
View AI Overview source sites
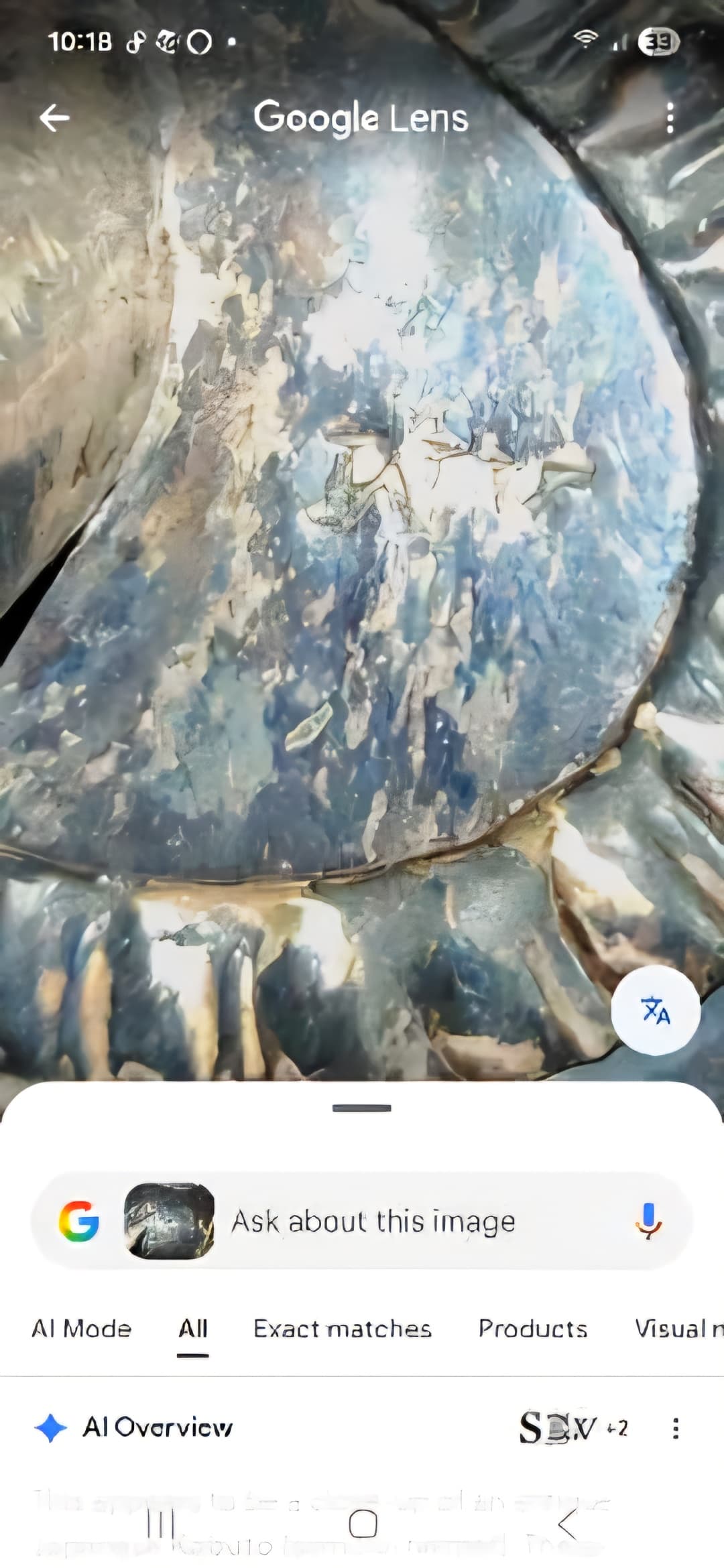click(x=572, y=1428)
